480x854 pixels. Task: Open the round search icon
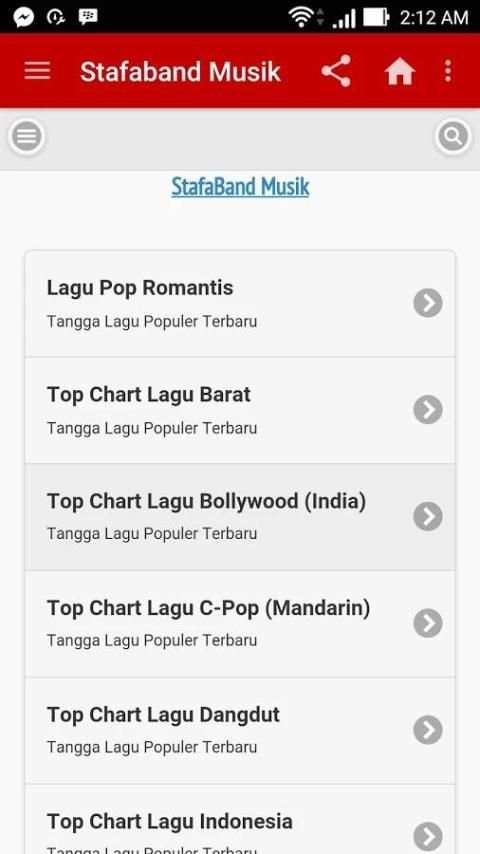click(453, 136)
